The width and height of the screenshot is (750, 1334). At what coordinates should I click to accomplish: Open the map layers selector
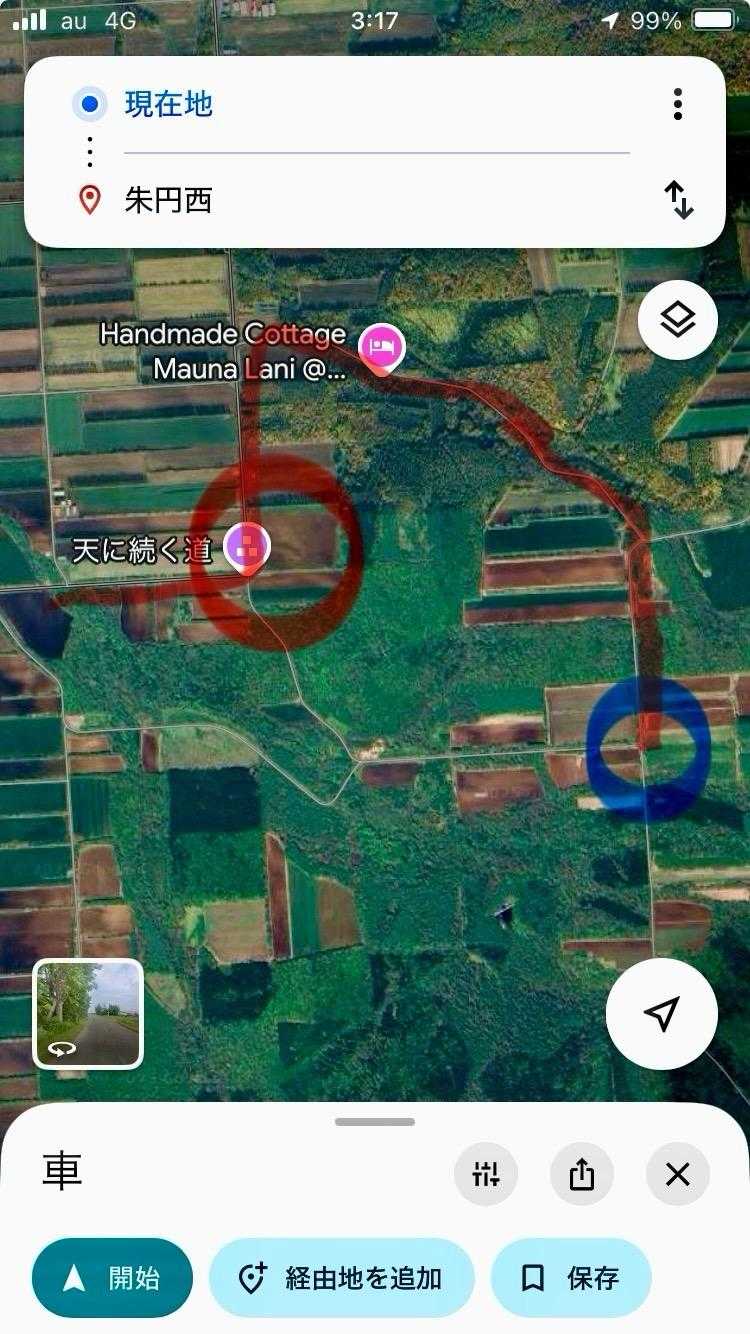(x=678, y=320)
